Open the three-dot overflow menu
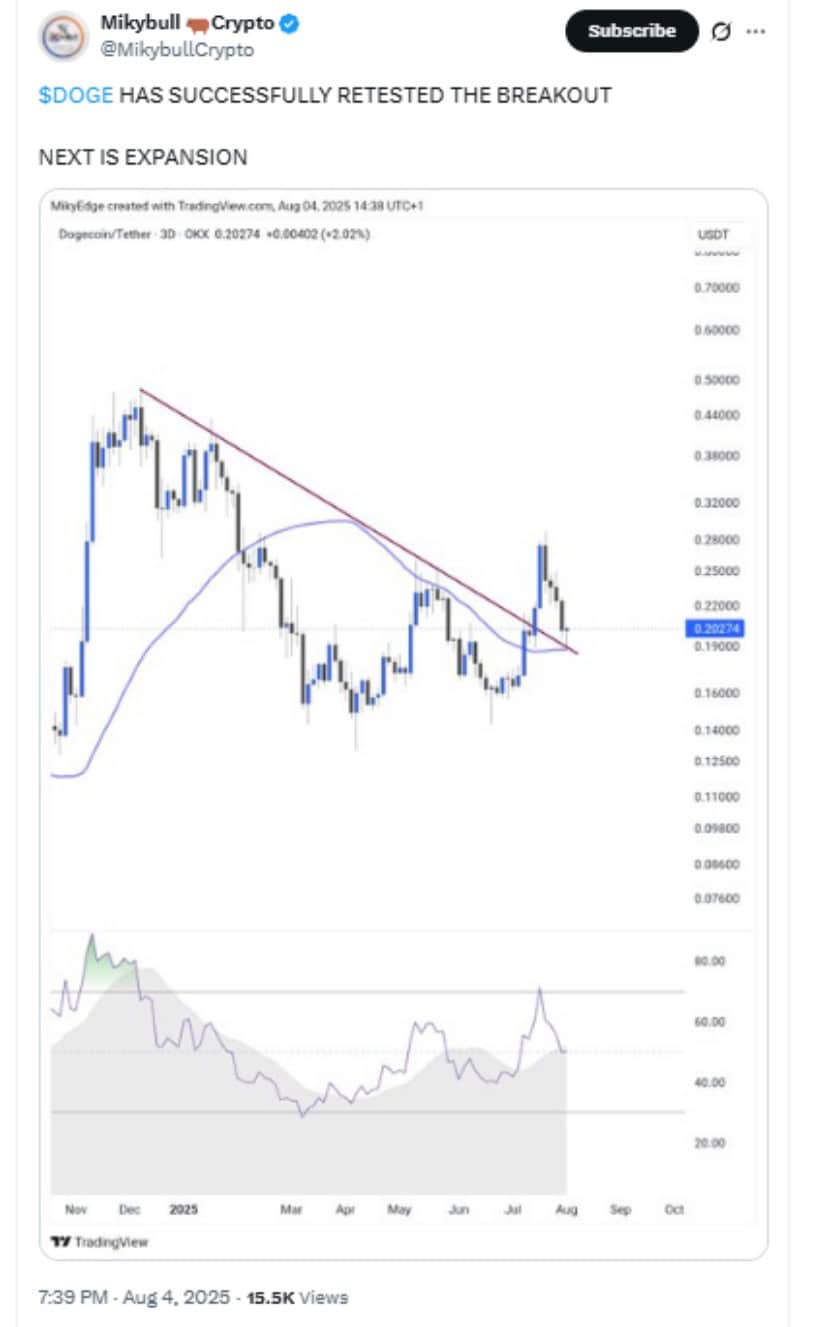Viewport: 825px width, 1327px height. point(755,32)
